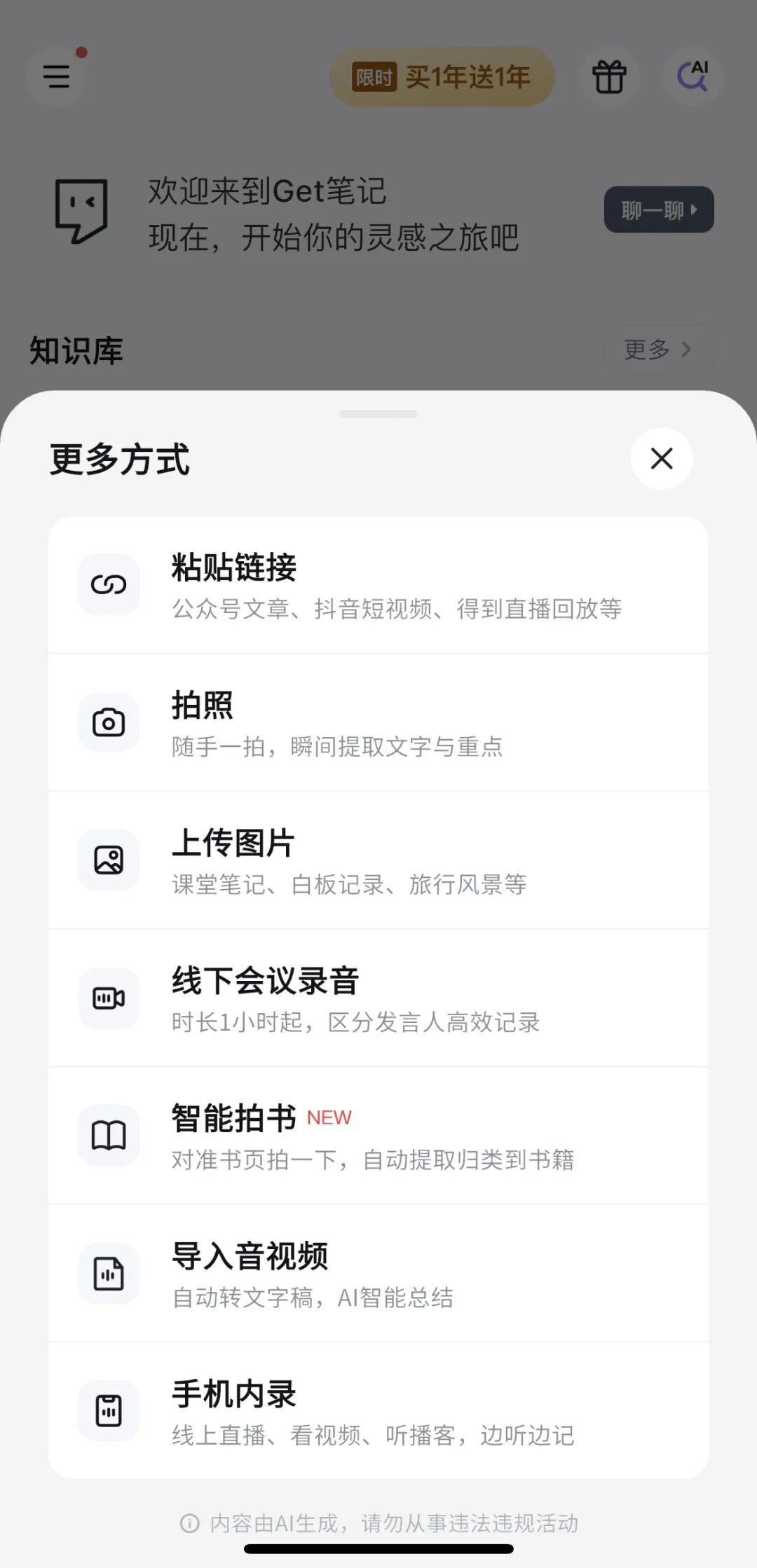Open the gift icon
The height and width of the screenshot is (1568, 757).
click(x=609, y=76)
